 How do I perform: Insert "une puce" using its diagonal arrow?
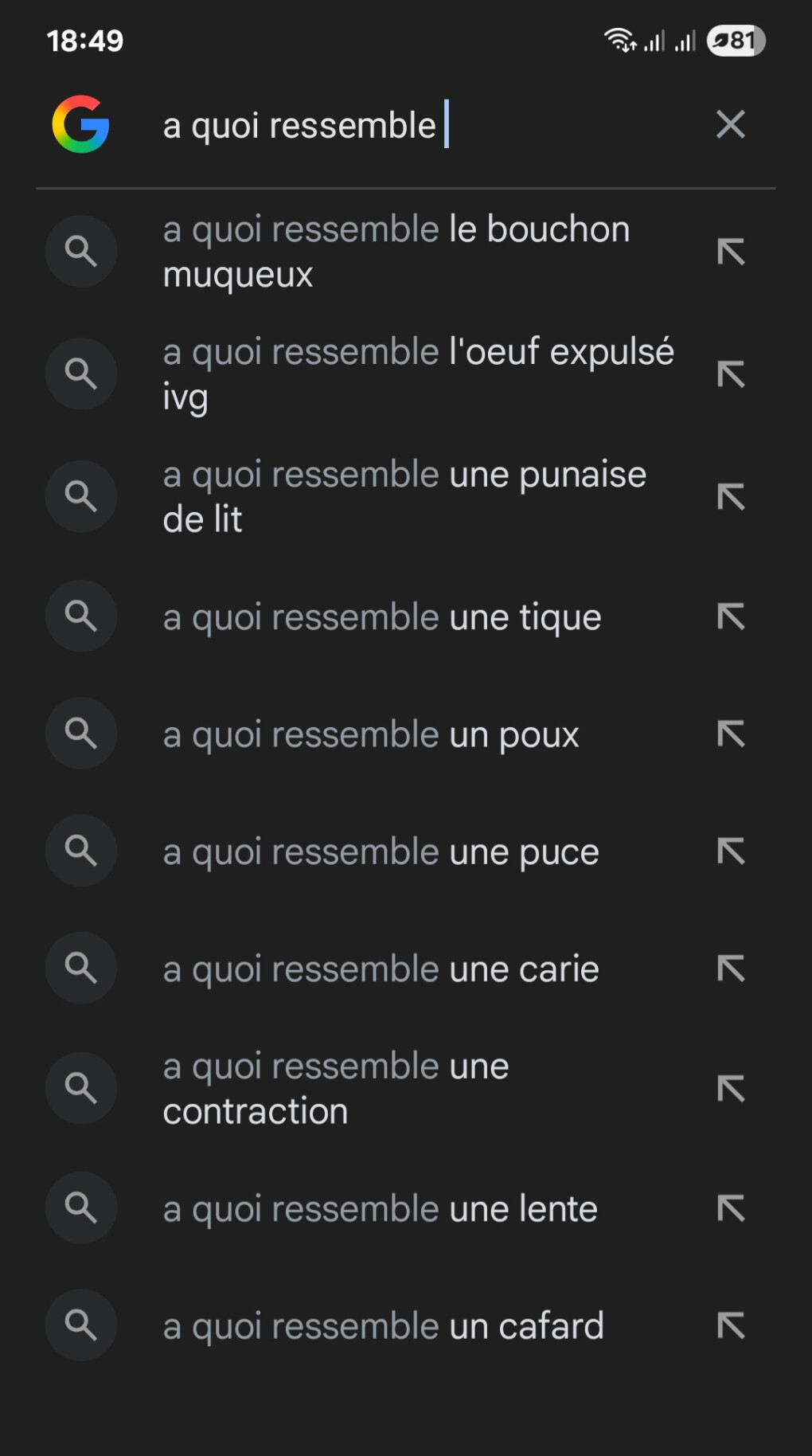click(x=732, y=851)
